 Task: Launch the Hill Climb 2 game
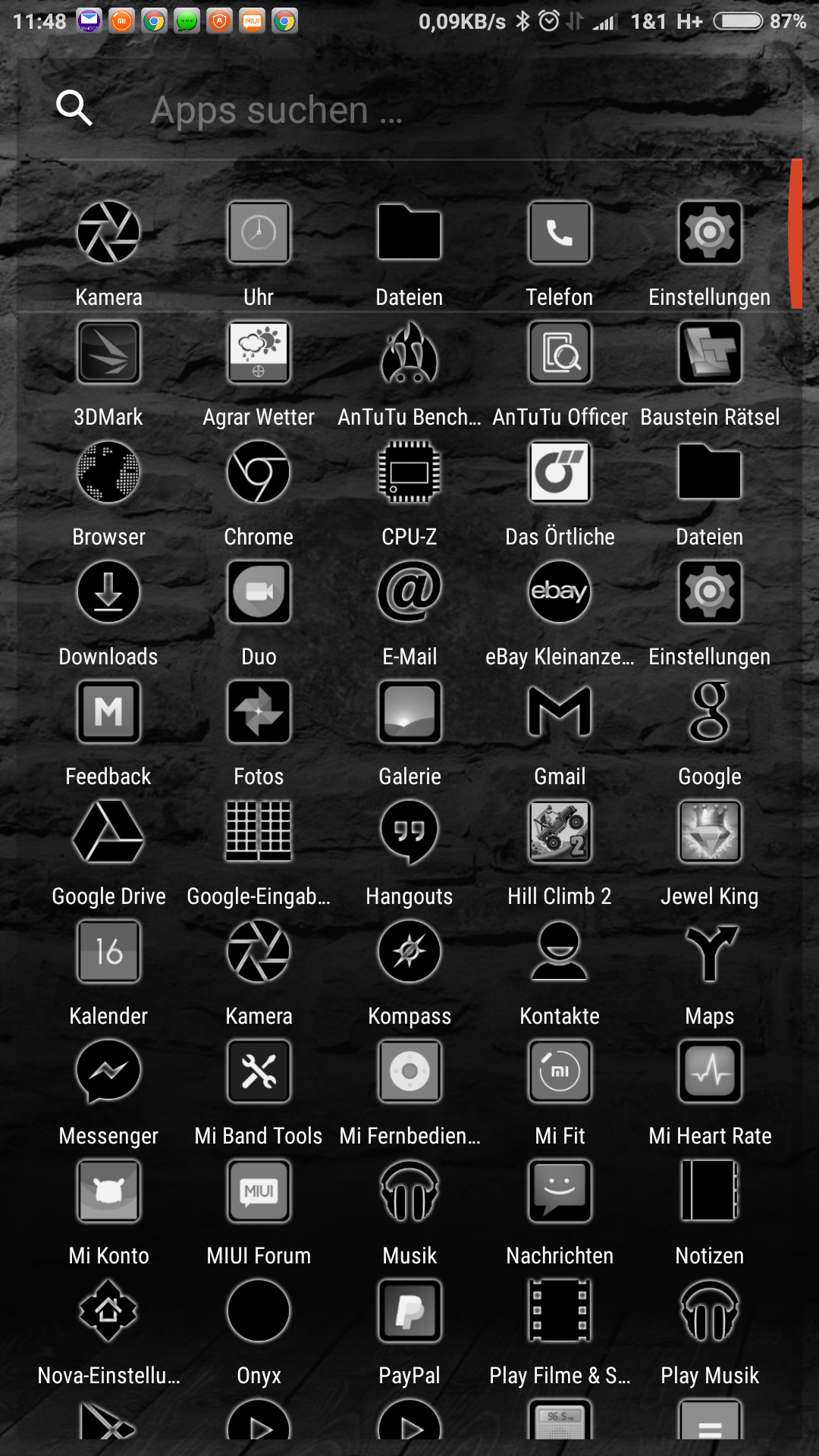(560, 833)
